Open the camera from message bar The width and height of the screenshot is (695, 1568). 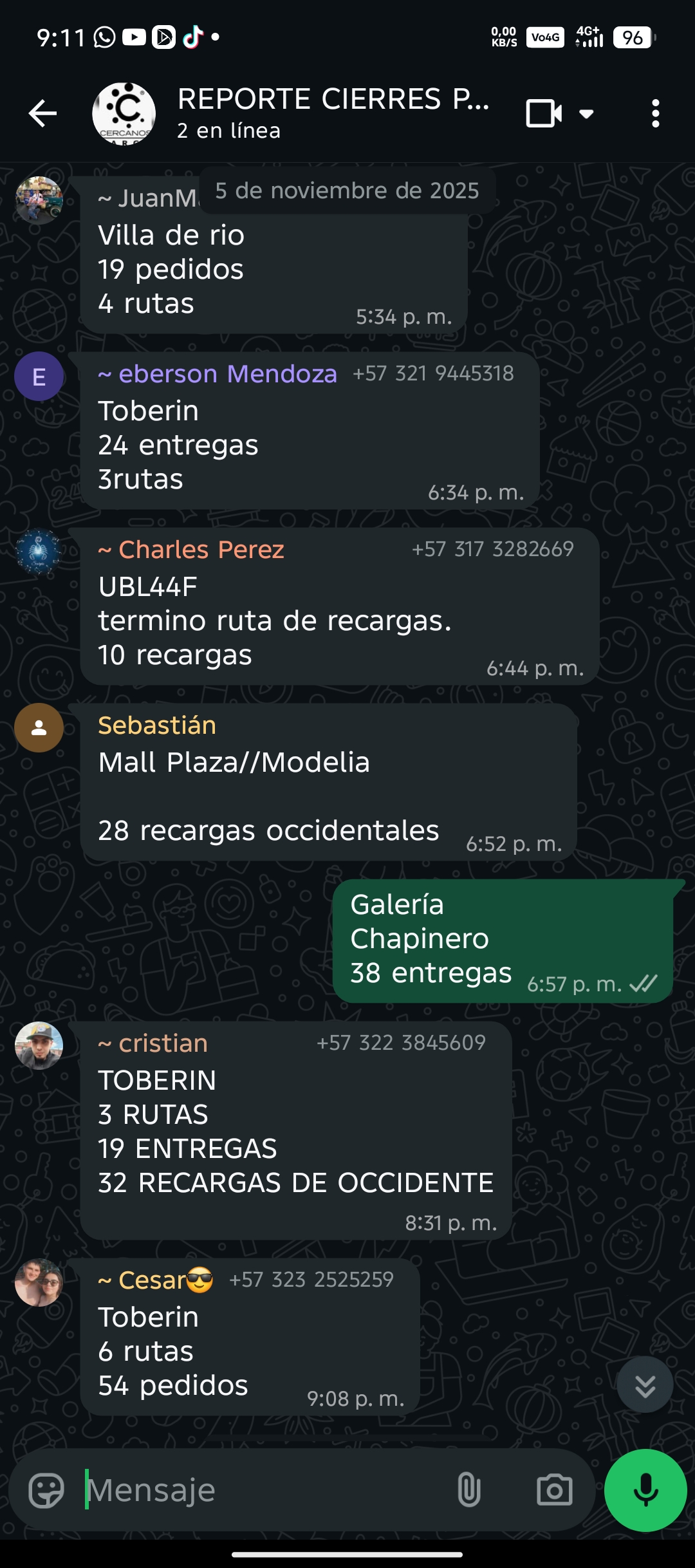[554, 1490]
